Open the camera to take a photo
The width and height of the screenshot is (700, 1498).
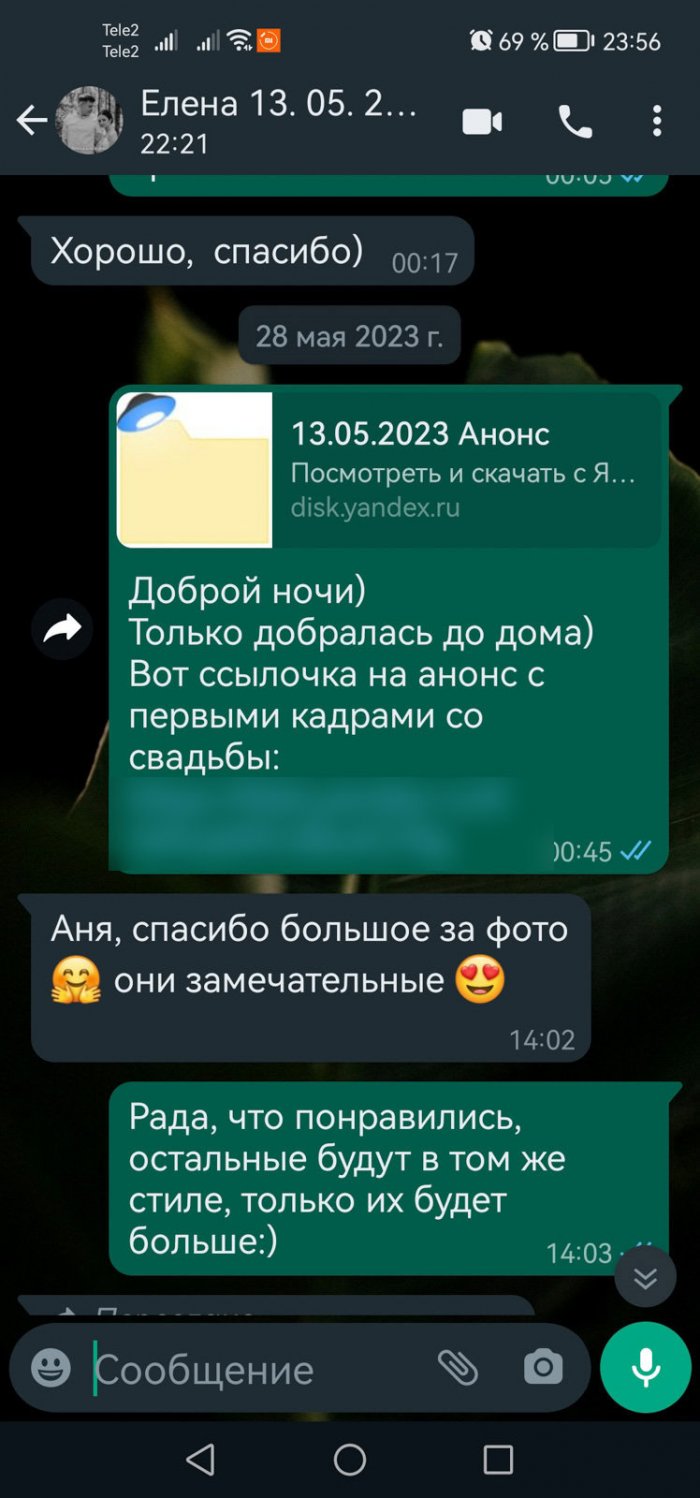point(543,1367)
